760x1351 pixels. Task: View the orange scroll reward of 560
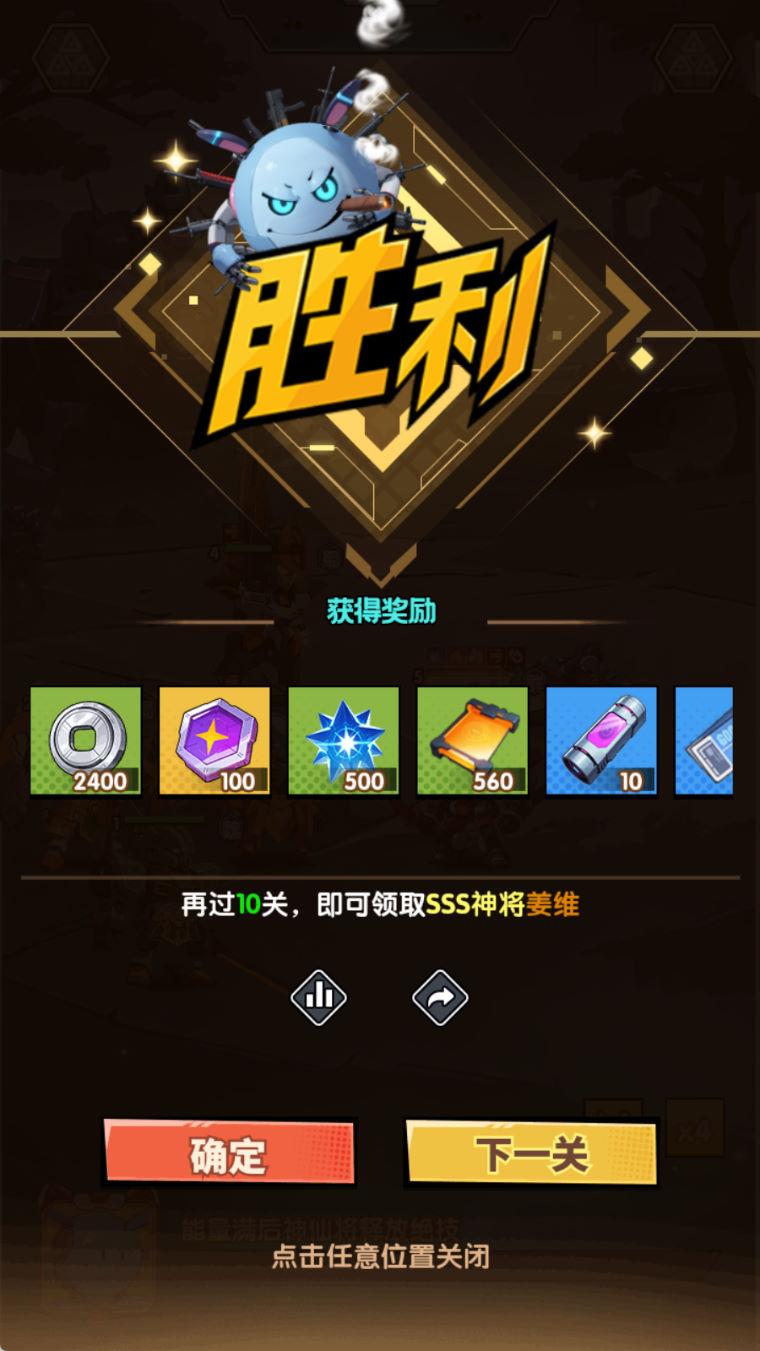(472, 741)
